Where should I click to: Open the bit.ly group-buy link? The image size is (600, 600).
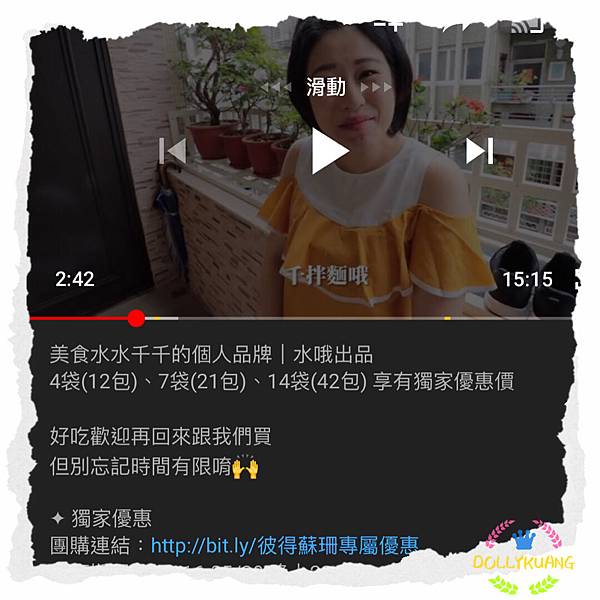pyautogui.click(x=284, y=546)
